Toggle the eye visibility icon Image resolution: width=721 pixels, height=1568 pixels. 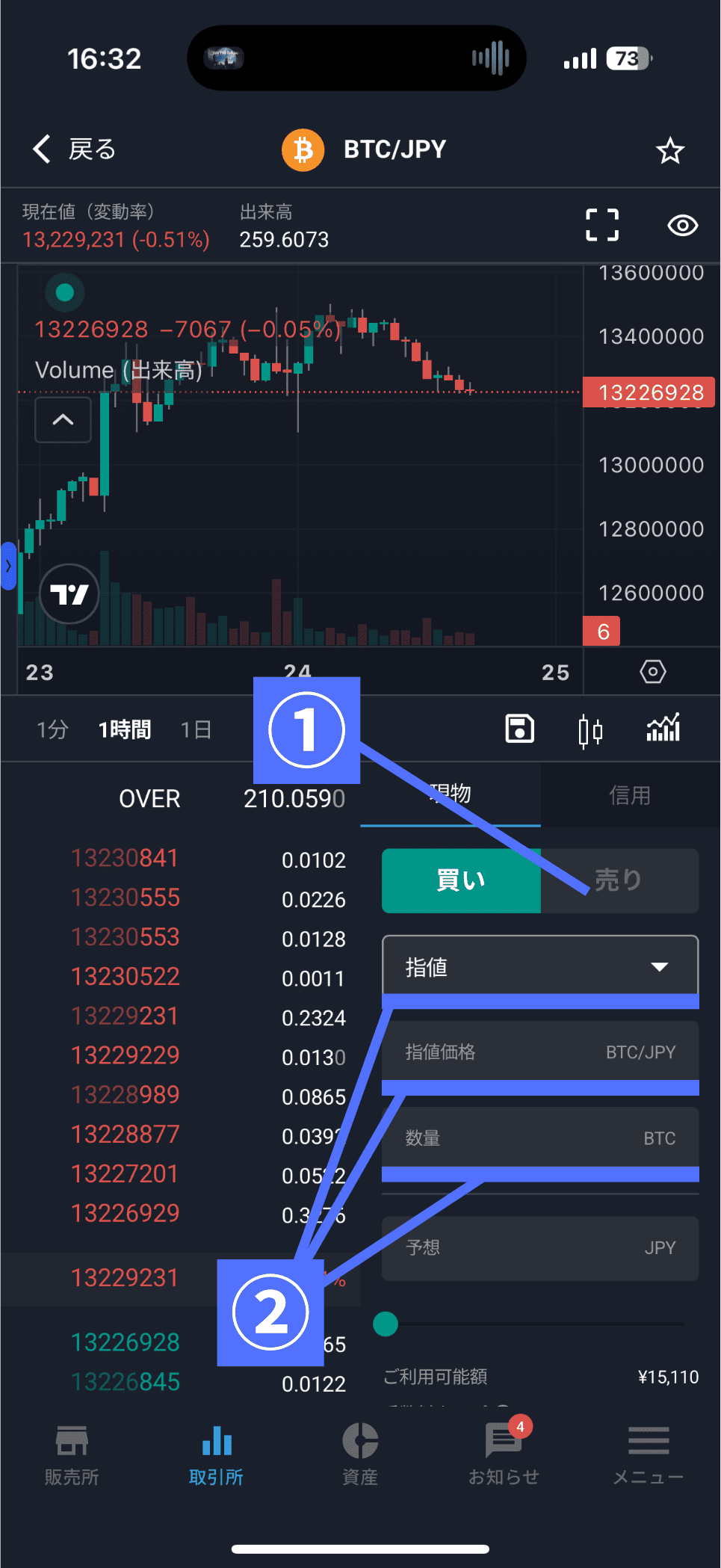pos(682,225)
